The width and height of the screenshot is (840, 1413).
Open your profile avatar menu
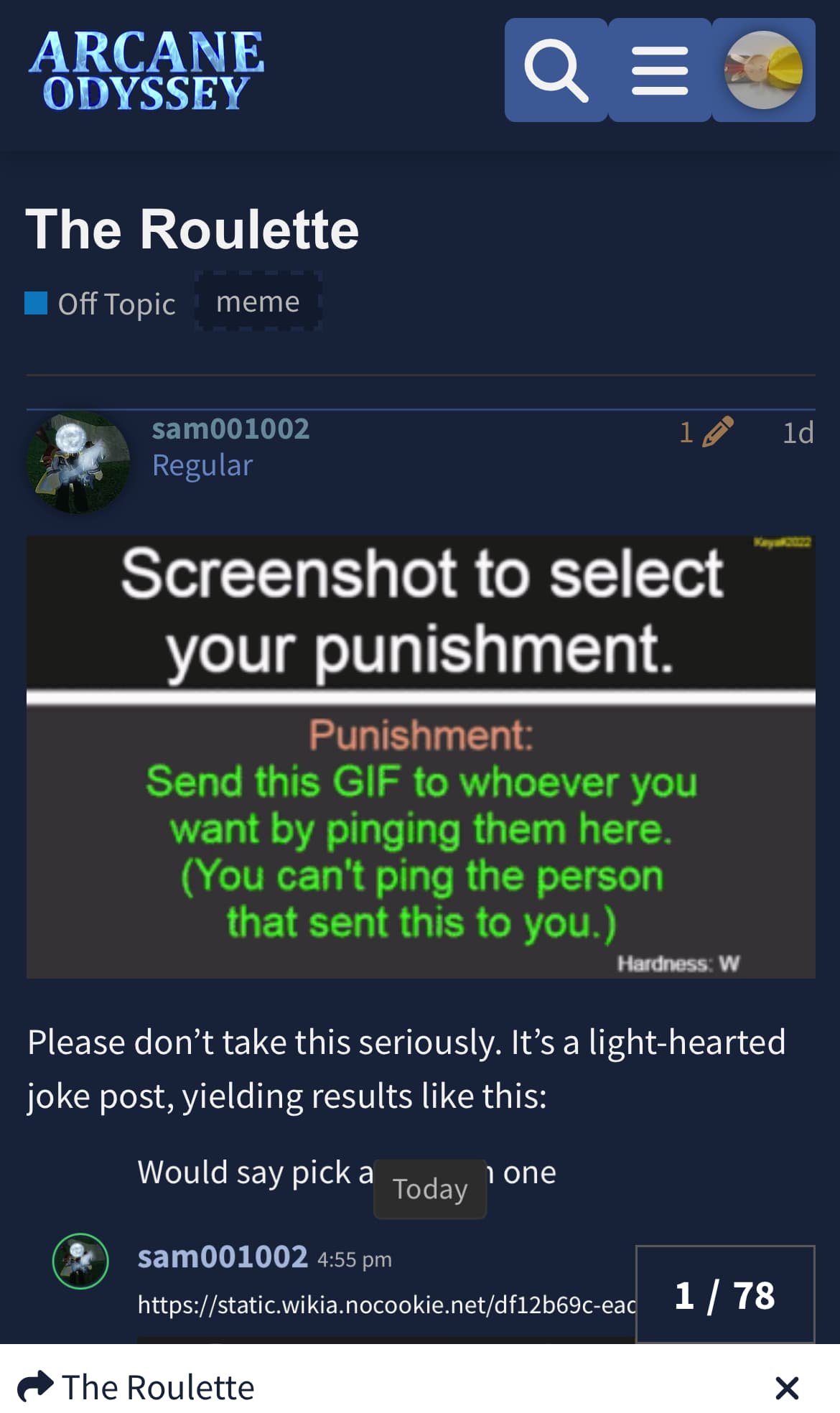[x=763, y=70]
